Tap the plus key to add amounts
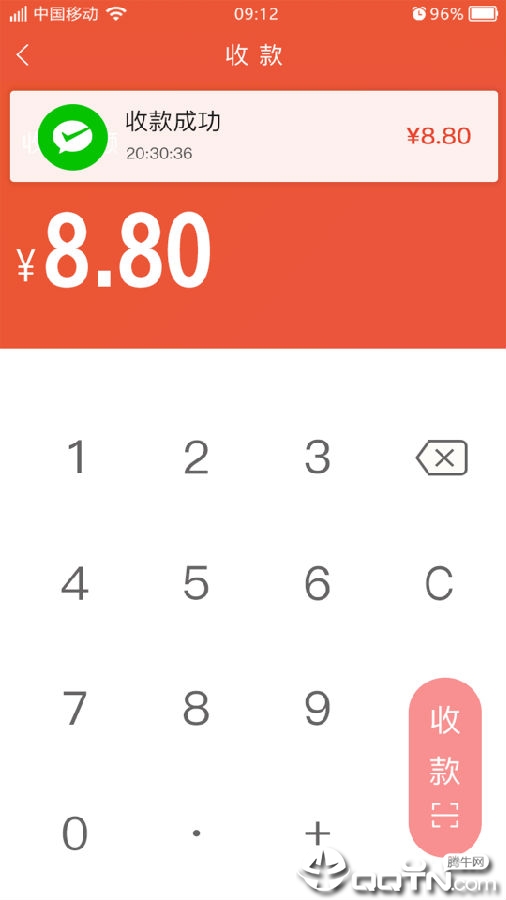The width and height of the screenshot is (506, 900). [x=318, y=834]
